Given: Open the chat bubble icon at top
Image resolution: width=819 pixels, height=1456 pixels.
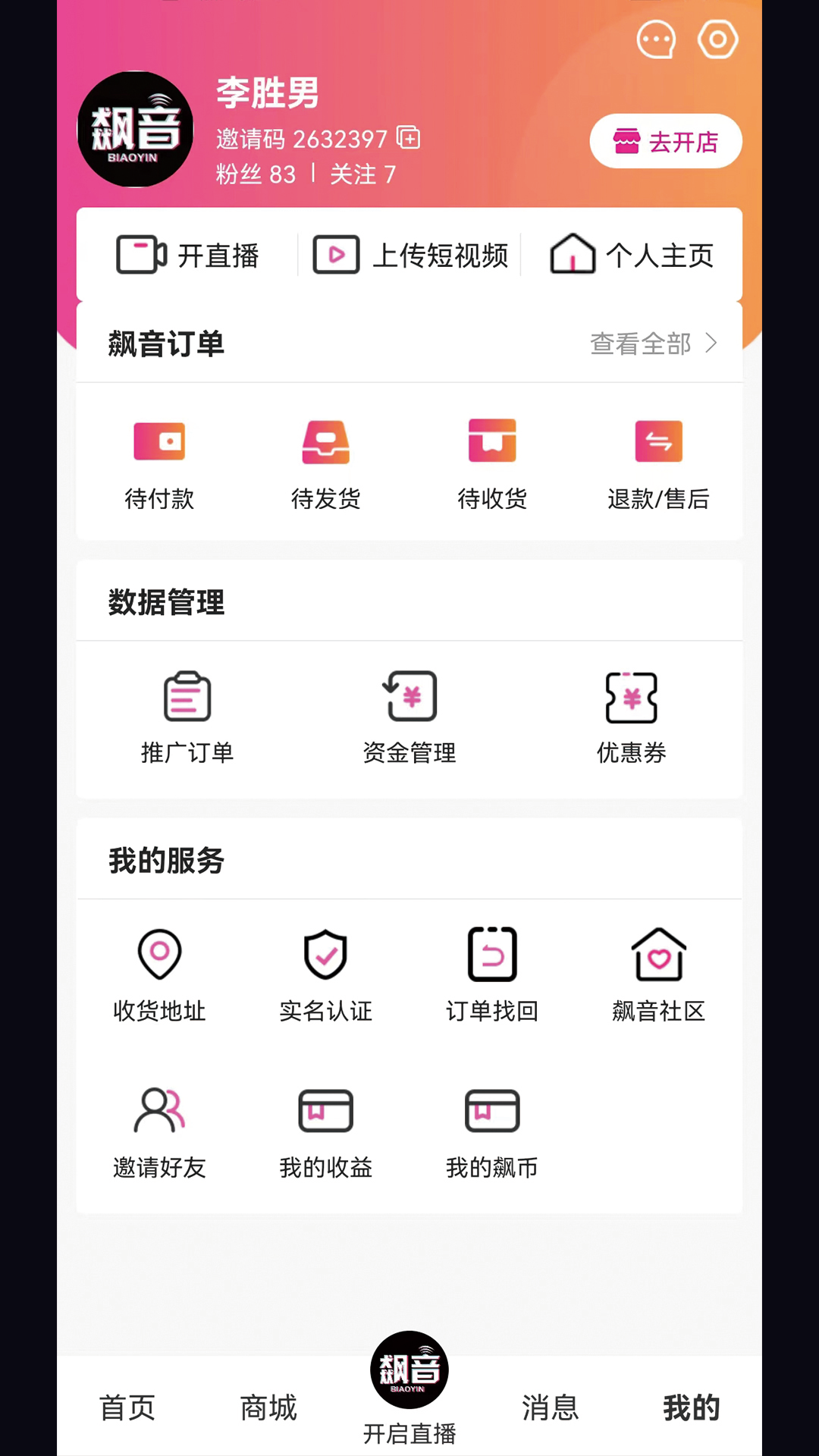Looking at the screenshot, I should click(x=656, y=39).
